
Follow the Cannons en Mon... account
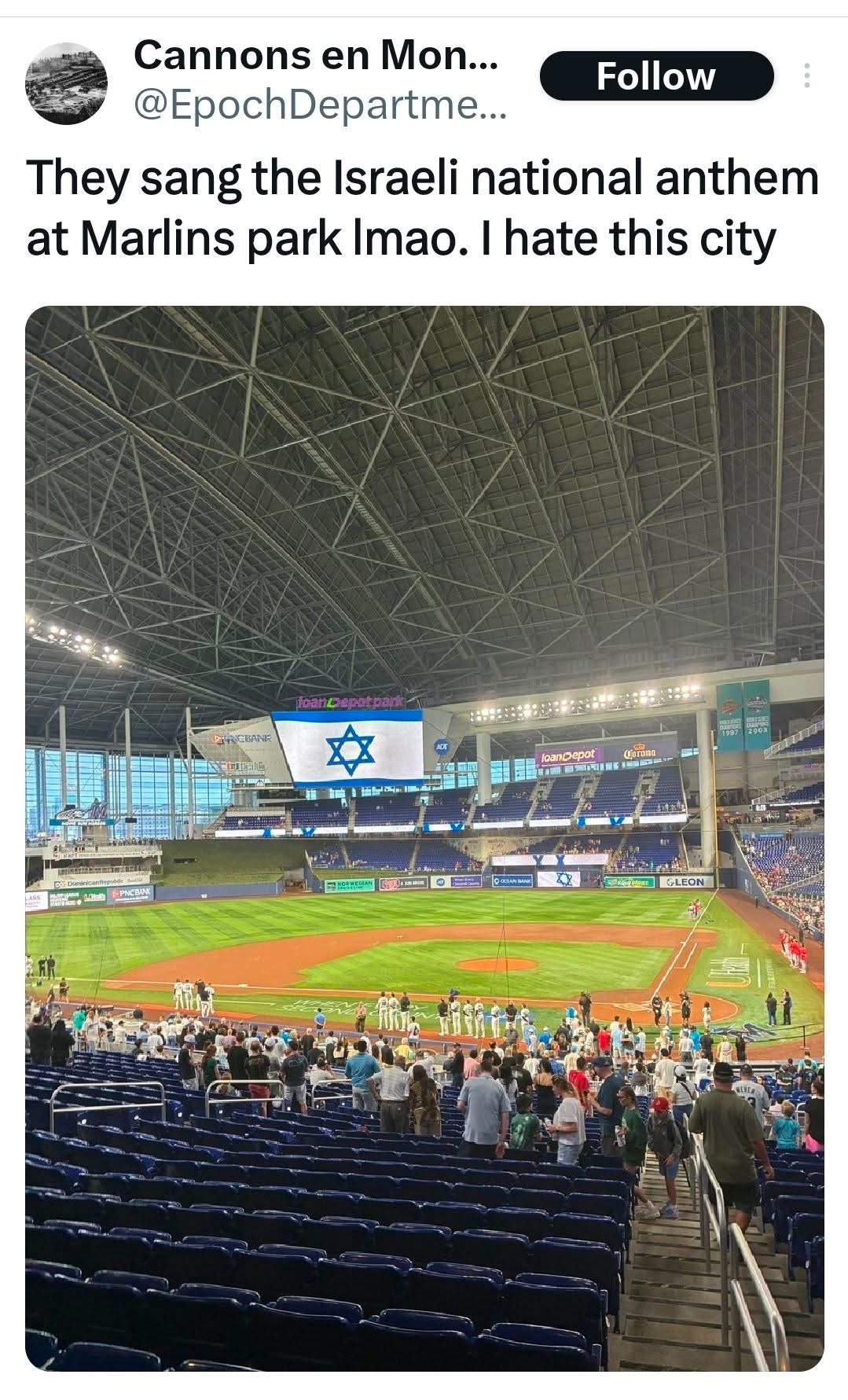coord(657,76)
